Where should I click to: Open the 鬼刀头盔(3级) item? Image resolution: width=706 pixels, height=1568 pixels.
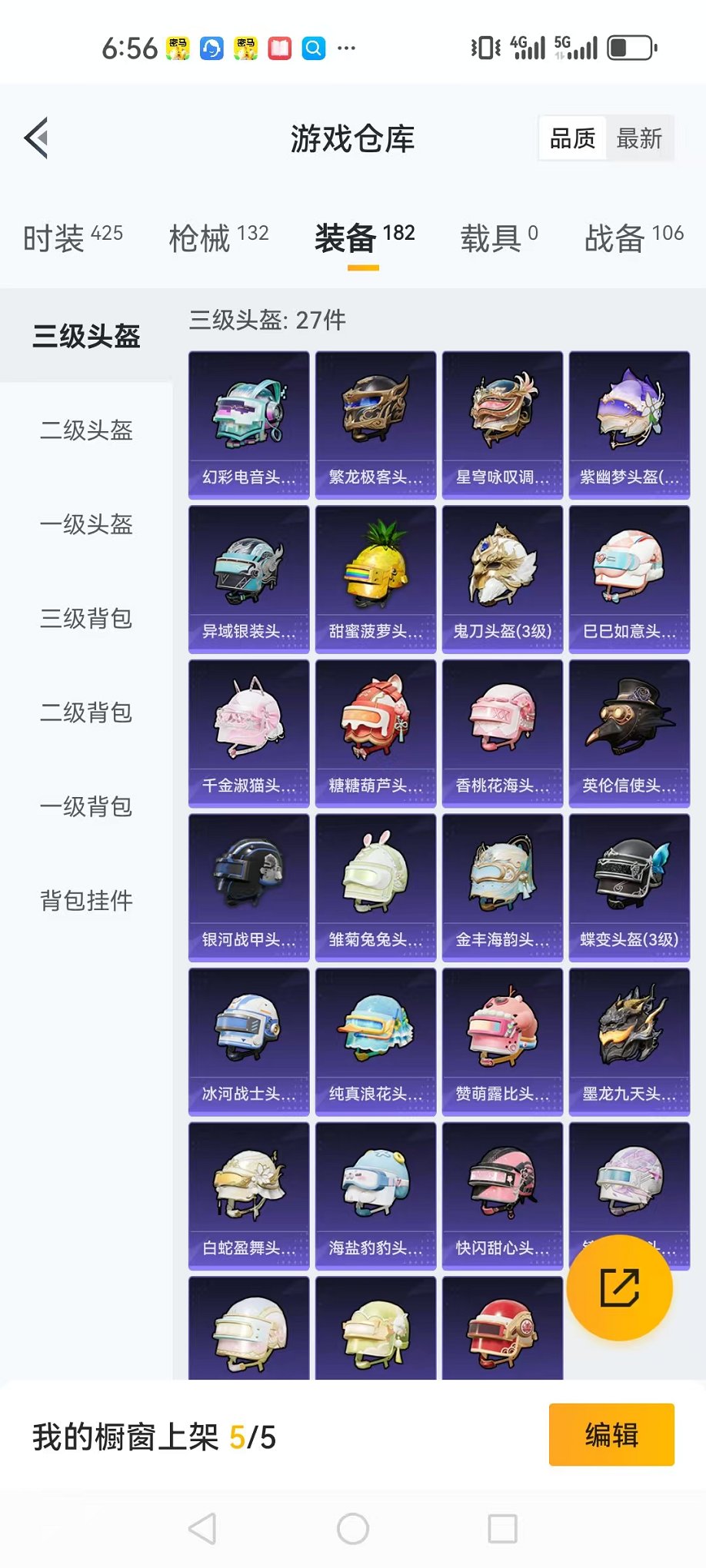(x=502, y=580)
